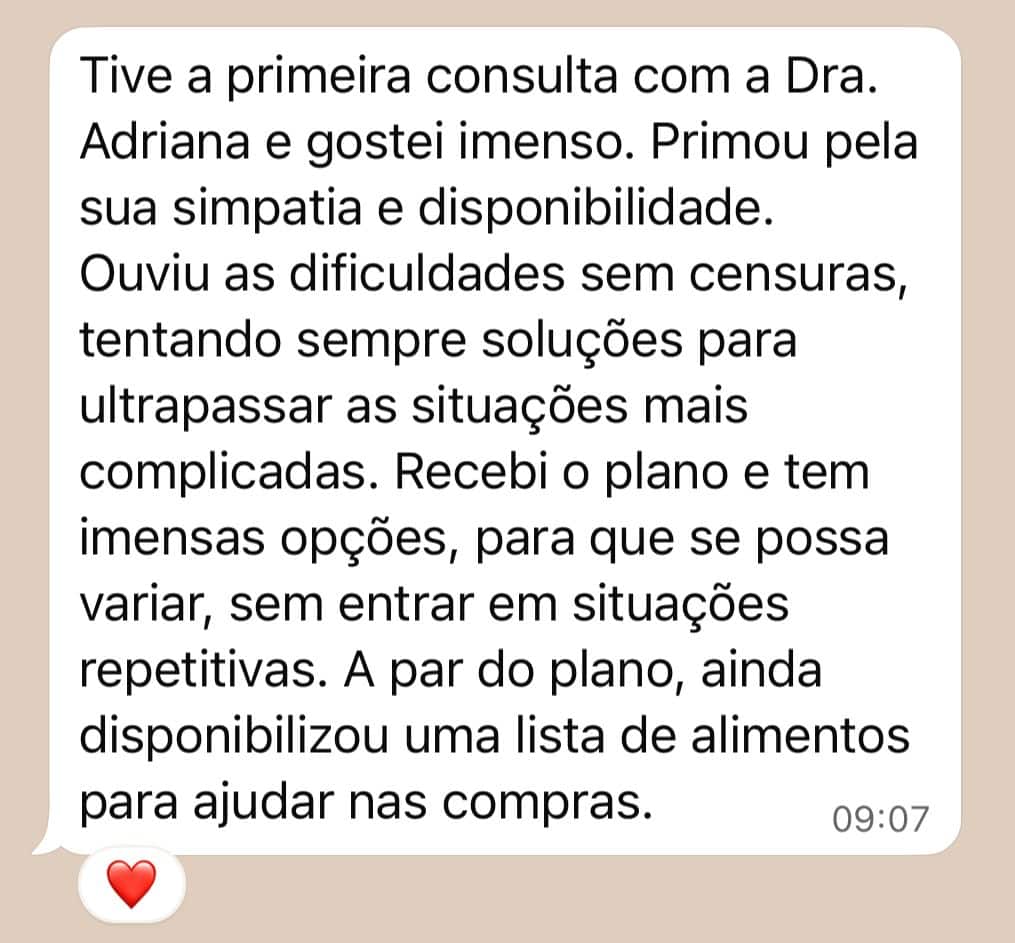Open the heart reaction under the message

click(131, 884)
